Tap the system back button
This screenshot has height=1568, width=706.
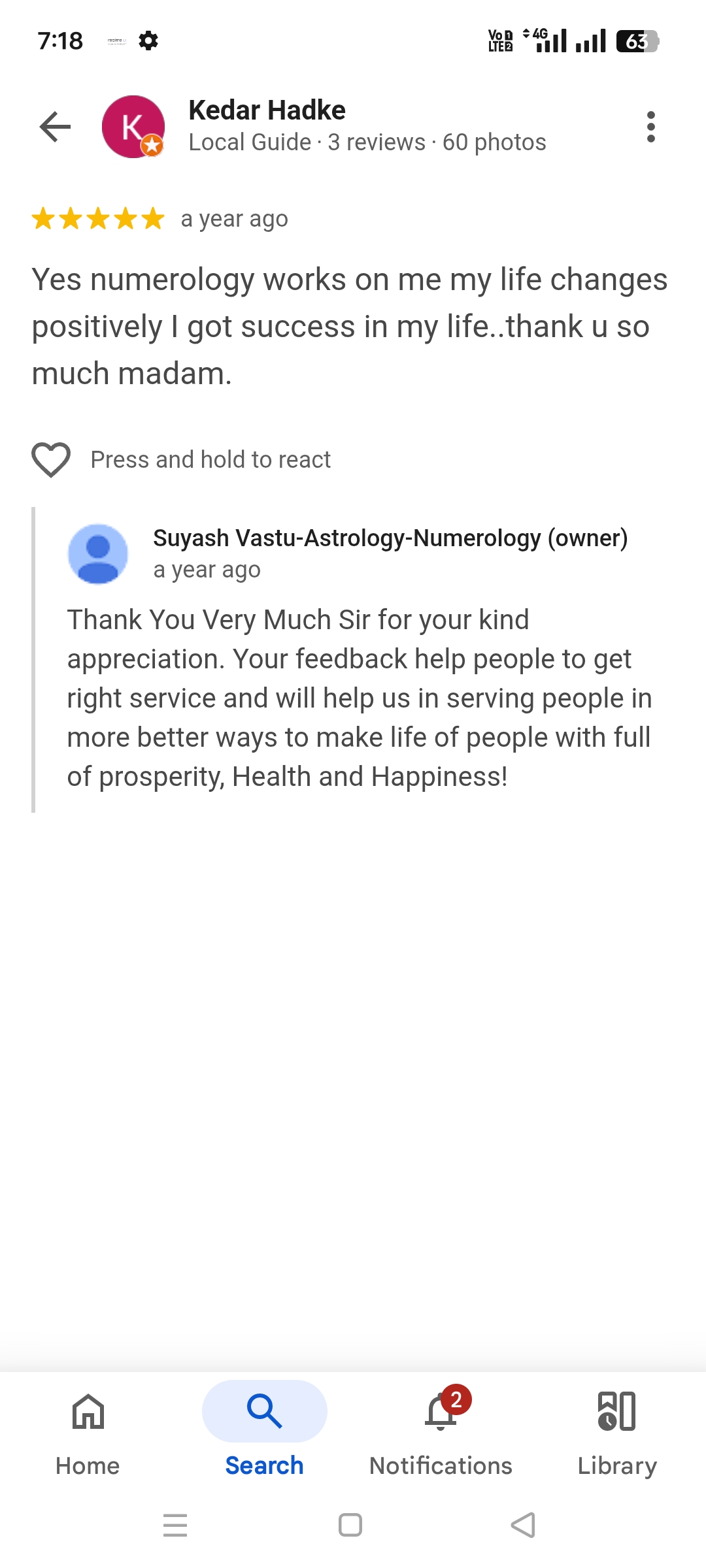[523, 1526]
